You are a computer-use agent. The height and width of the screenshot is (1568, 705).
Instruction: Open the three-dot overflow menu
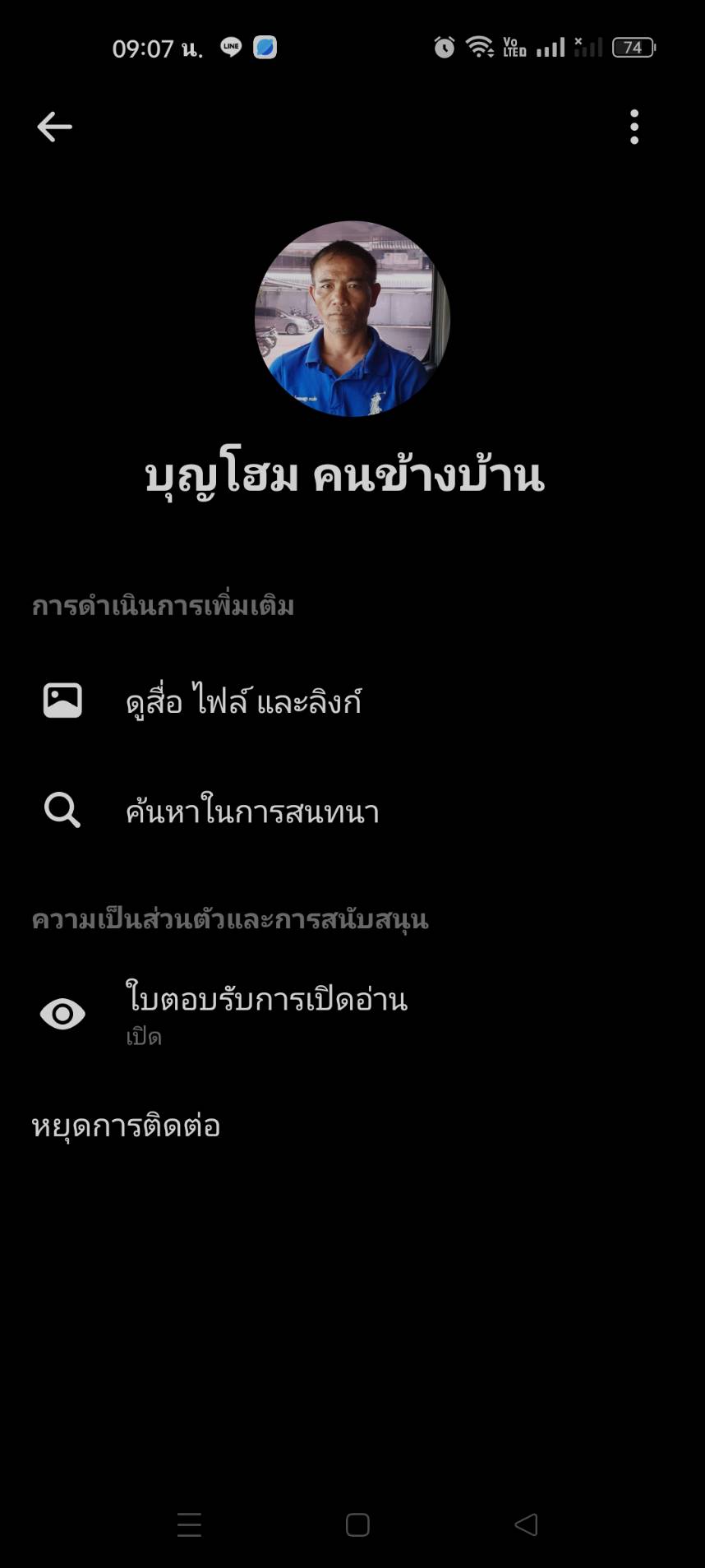[x=634, y=127]
